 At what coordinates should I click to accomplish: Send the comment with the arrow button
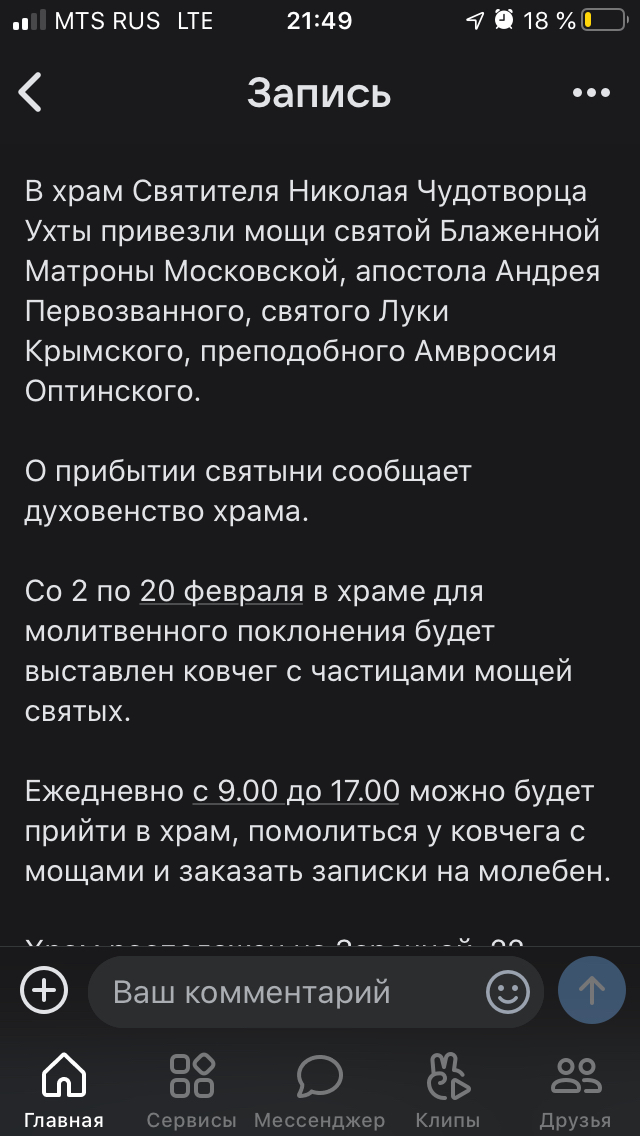pyautogui.click(x=592, y=991)
